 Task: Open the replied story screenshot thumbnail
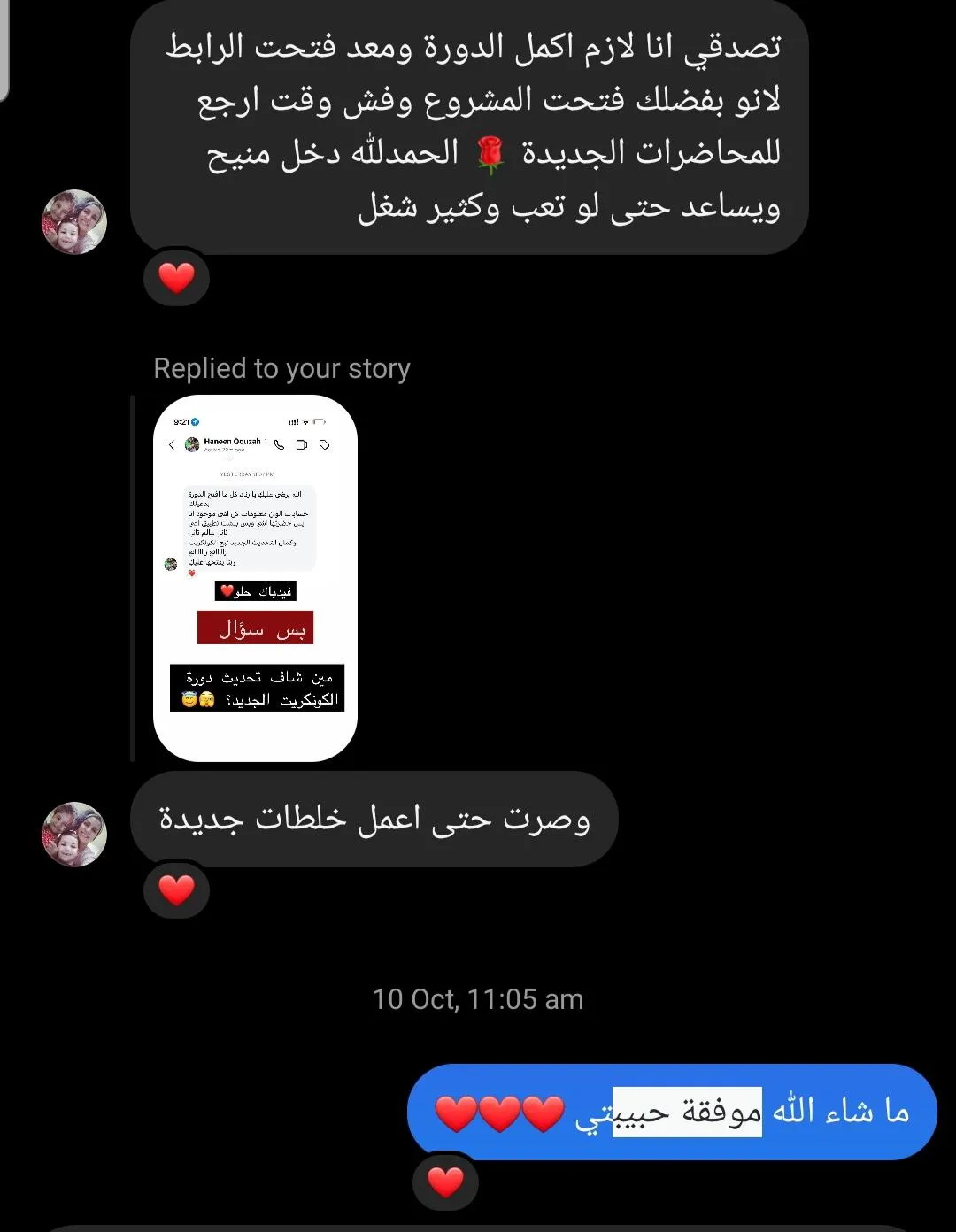point(255,579)
